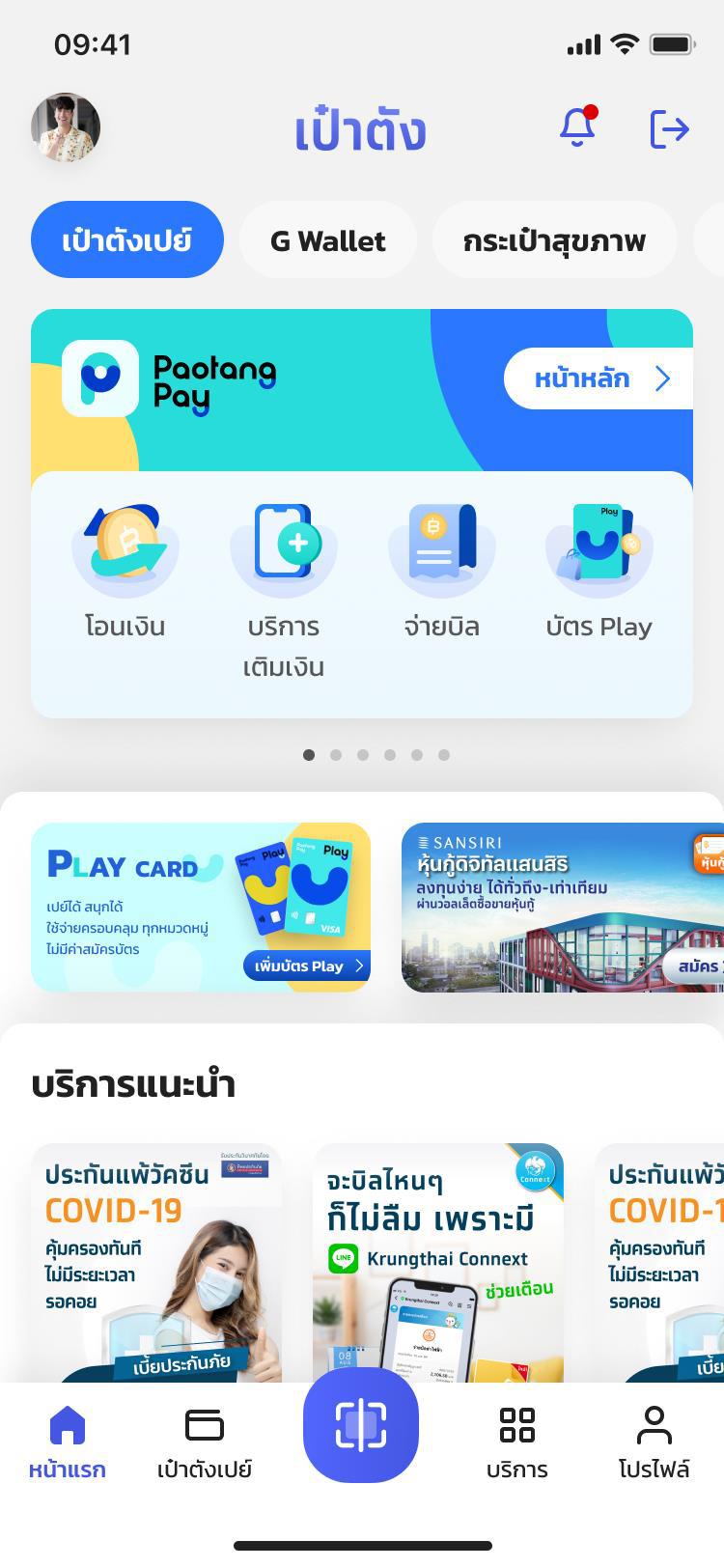Switch to the เป๋าตังเปย์ bottom tab
This screenshot has height=1568, width=724.
tap(205, 1442)
